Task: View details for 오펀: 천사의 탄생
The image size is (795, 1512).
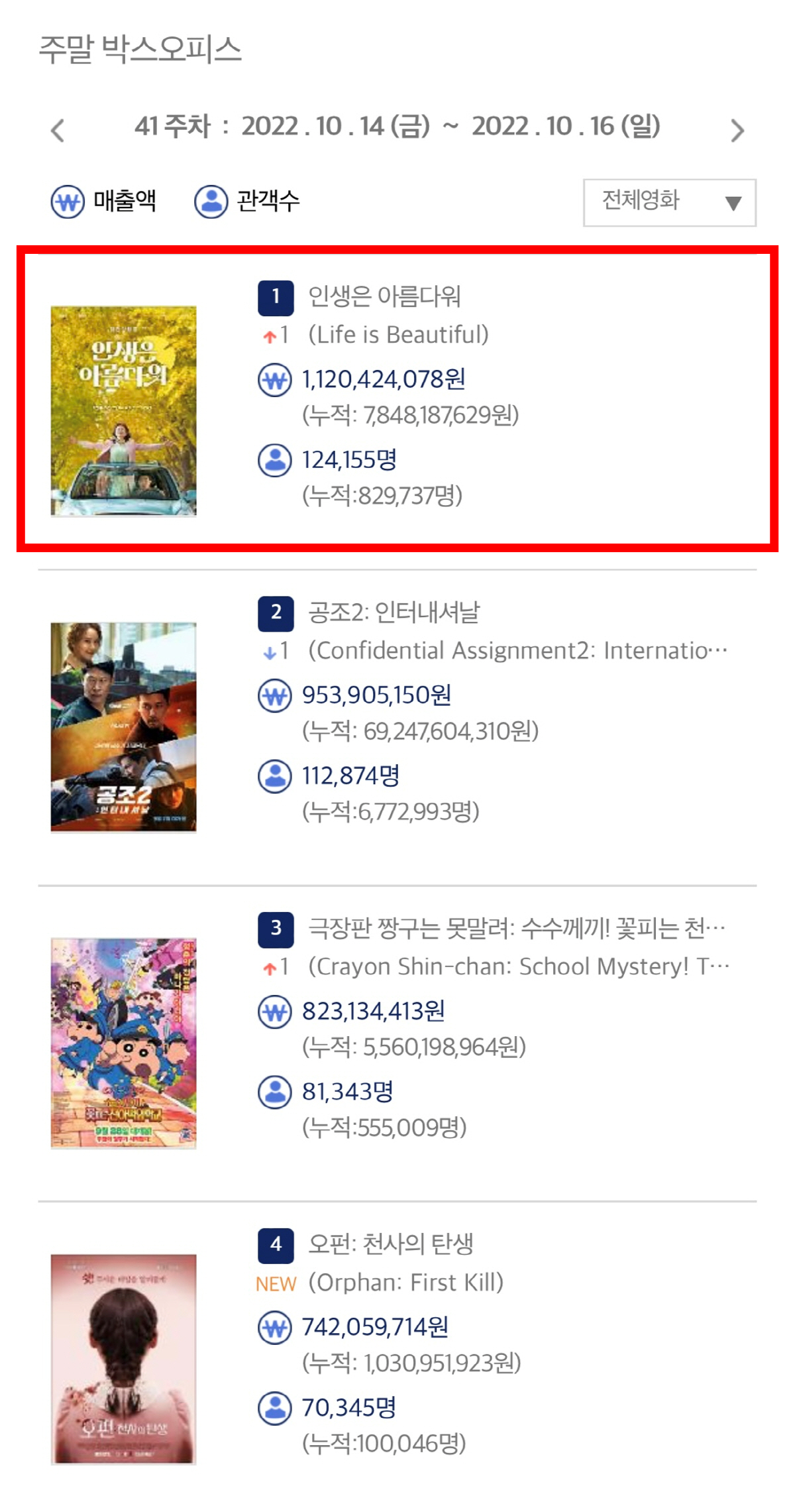Action: coord(390,1244)
